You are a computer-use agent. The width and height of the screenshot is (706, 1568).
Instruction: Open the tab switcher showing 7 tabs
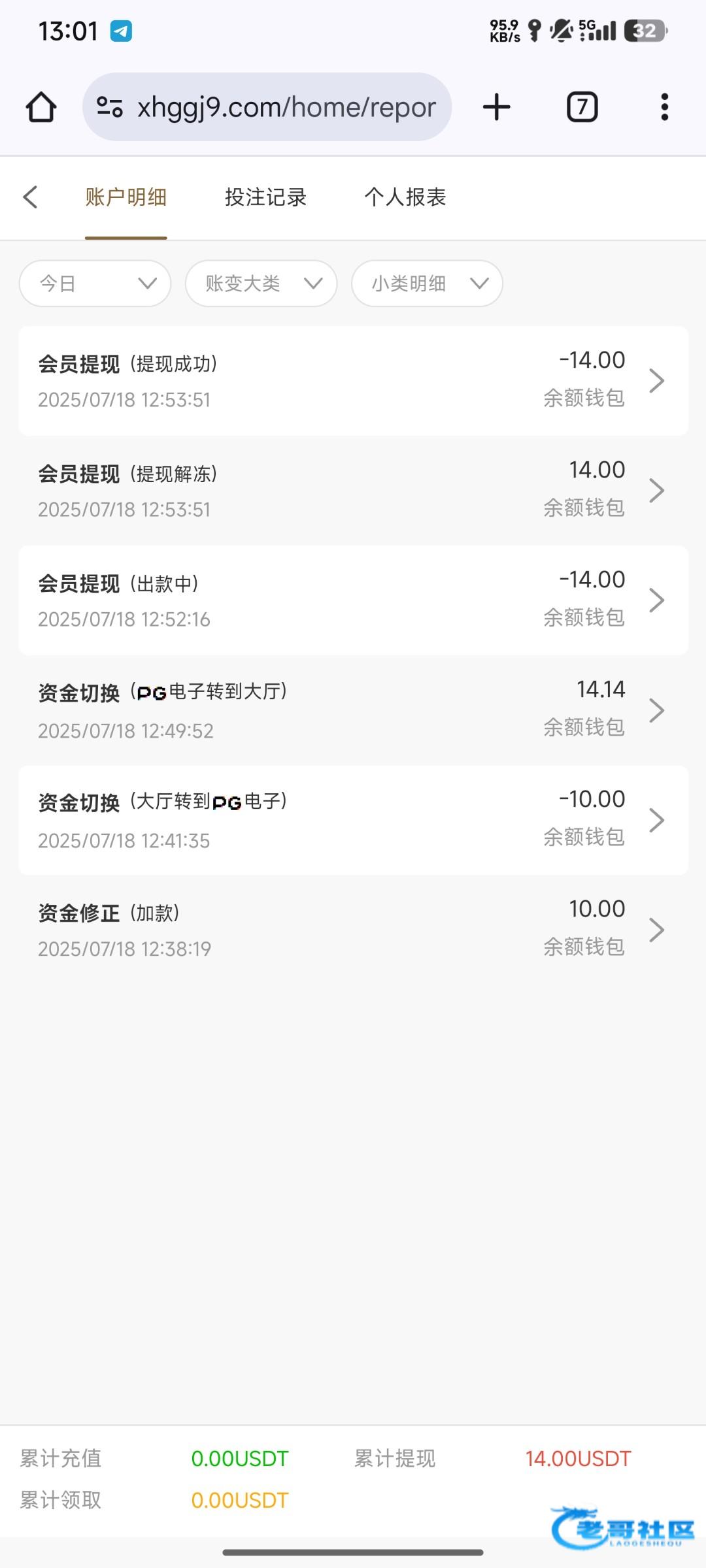(582, 107)
